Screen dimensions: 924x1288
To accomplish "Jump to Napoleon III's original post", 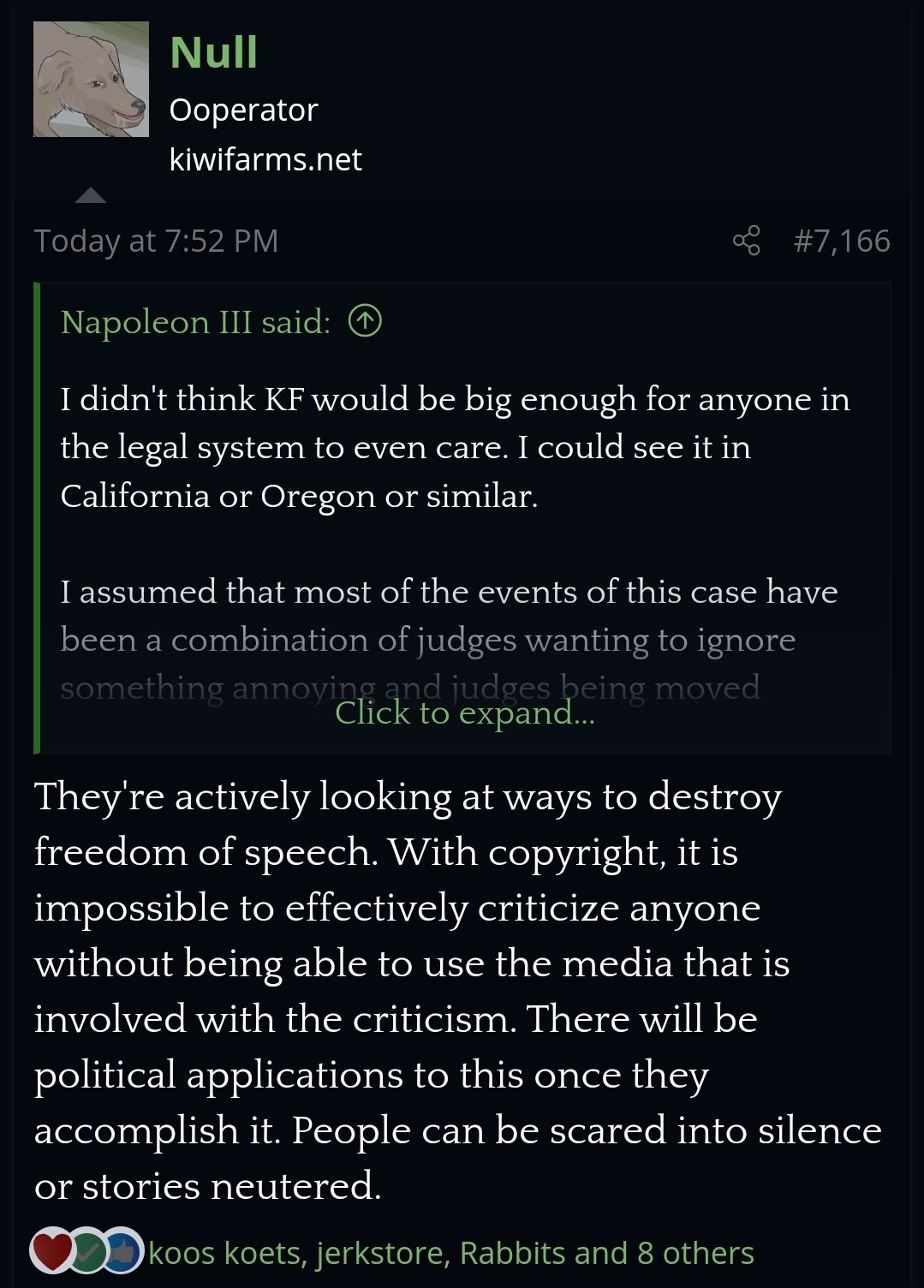I will pyautogui.click(x=365, y=321).
